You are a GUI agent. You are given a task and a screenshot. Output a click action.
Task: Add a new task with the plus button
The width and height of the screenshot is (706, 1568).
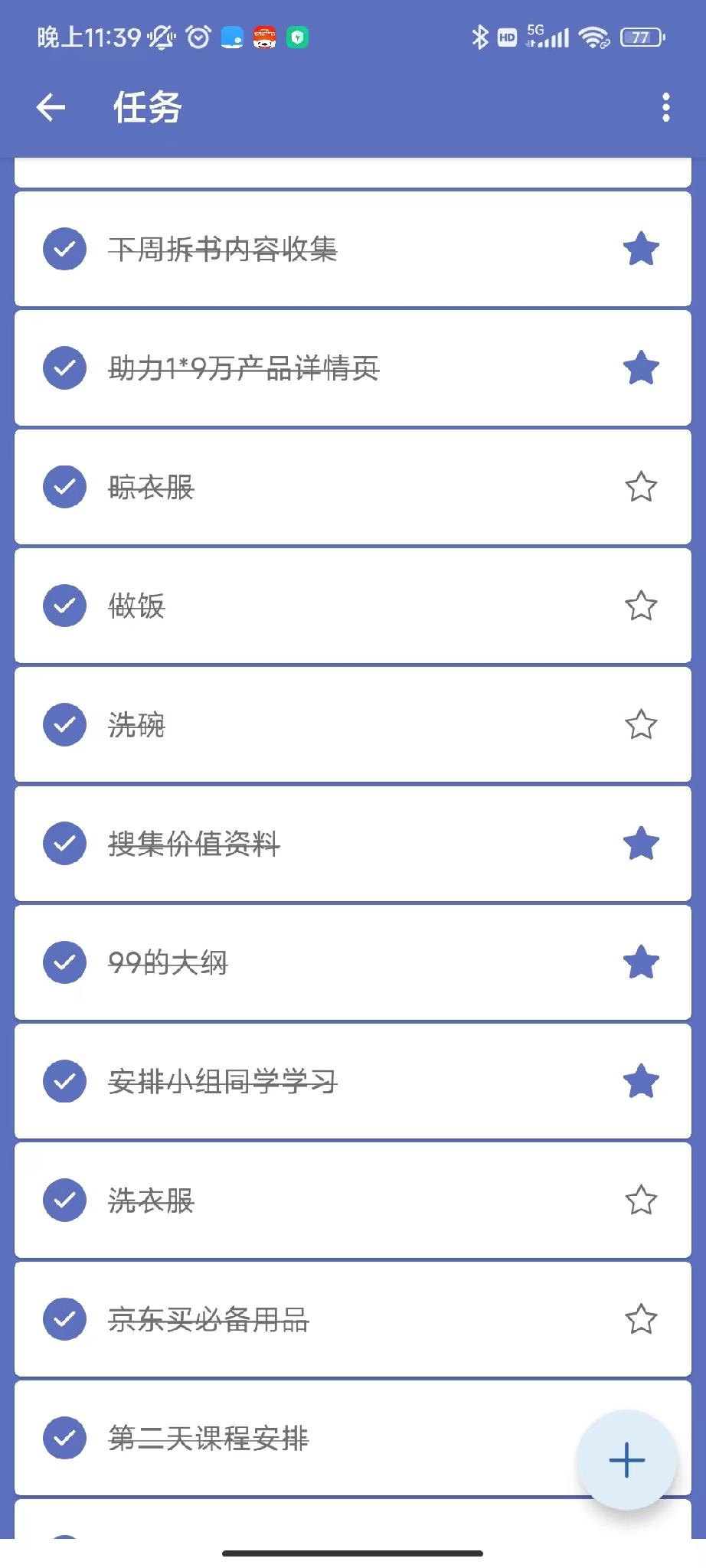pyautogui.click(x=626, y=1459)
